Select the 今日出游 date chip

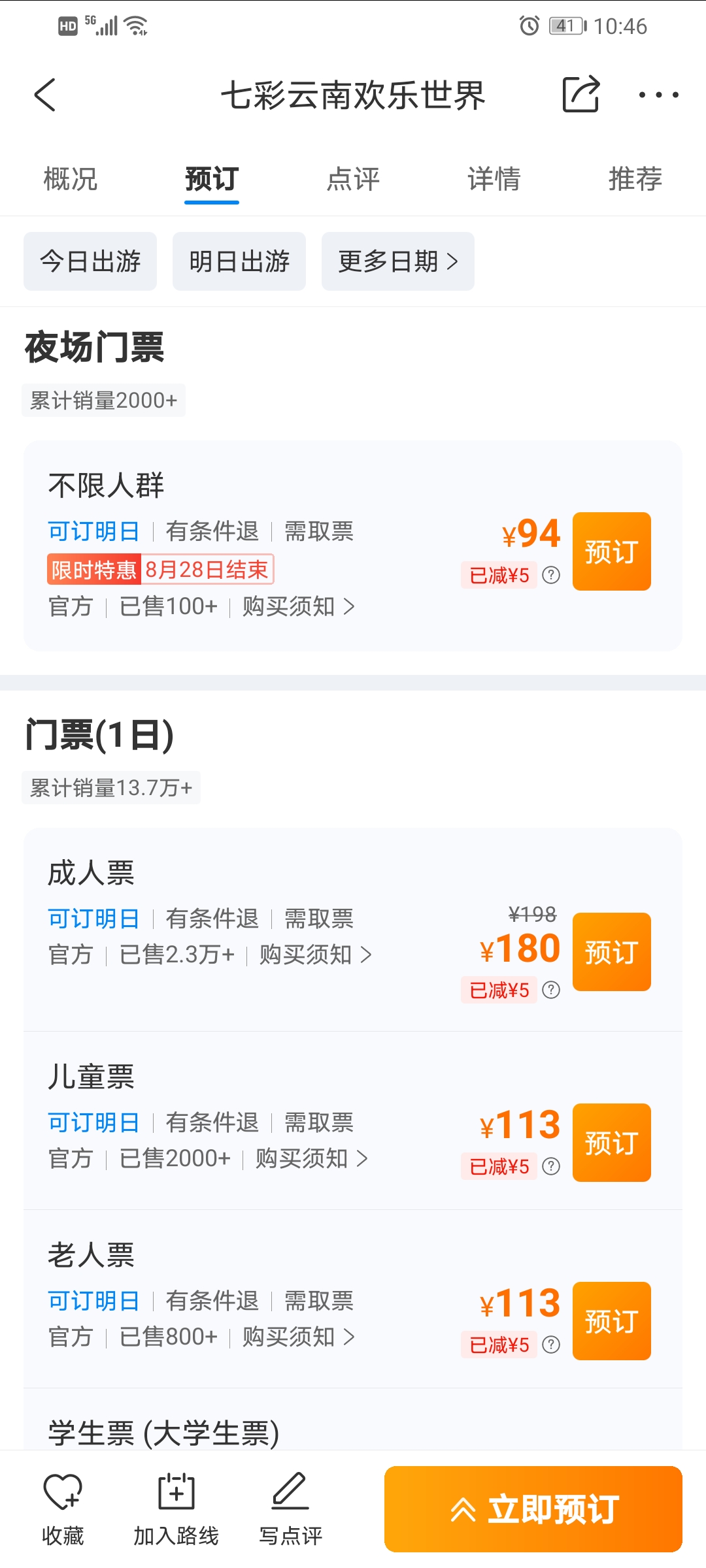pos(90,261)
